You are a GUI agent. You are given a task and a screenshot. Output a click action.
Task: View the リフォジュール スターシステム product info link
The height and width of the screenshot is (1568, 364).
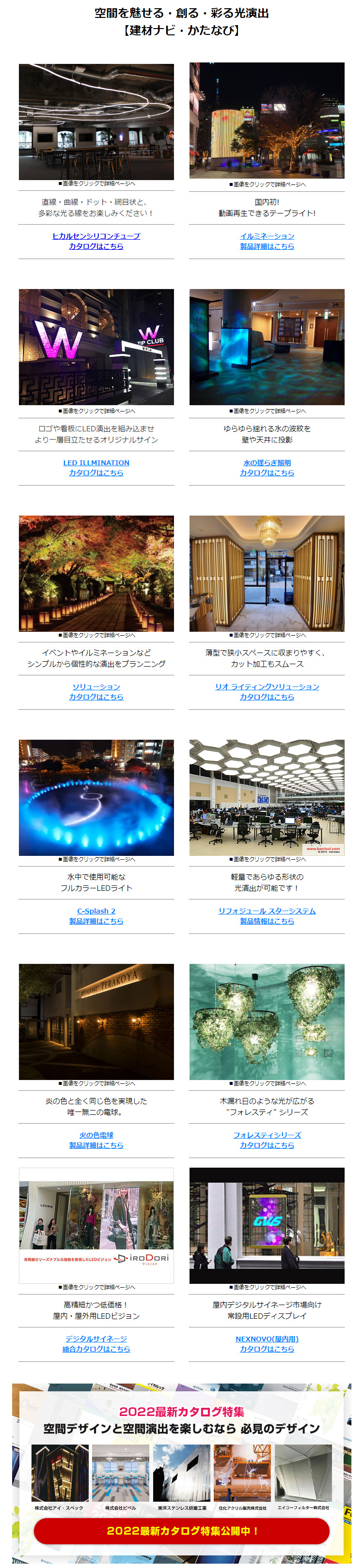point(267,915)
